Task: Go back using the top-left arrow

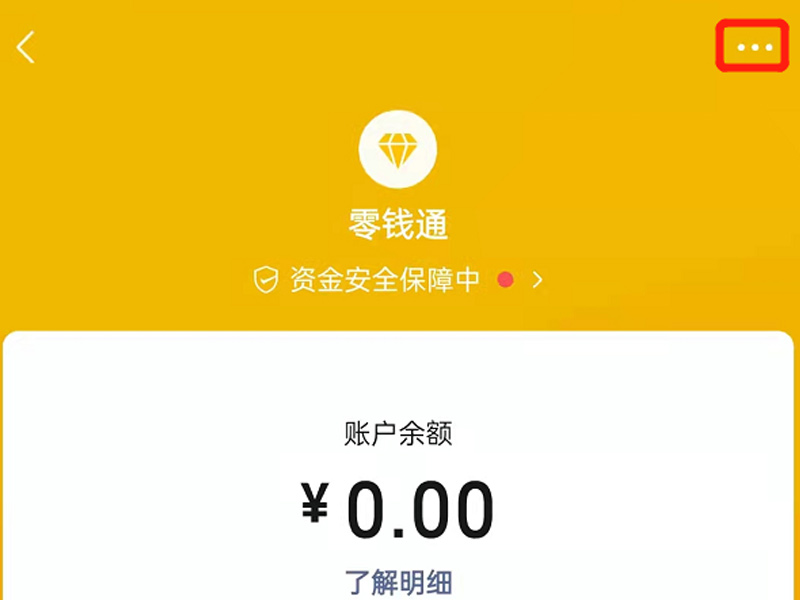Action: click(x=27, y=47)
